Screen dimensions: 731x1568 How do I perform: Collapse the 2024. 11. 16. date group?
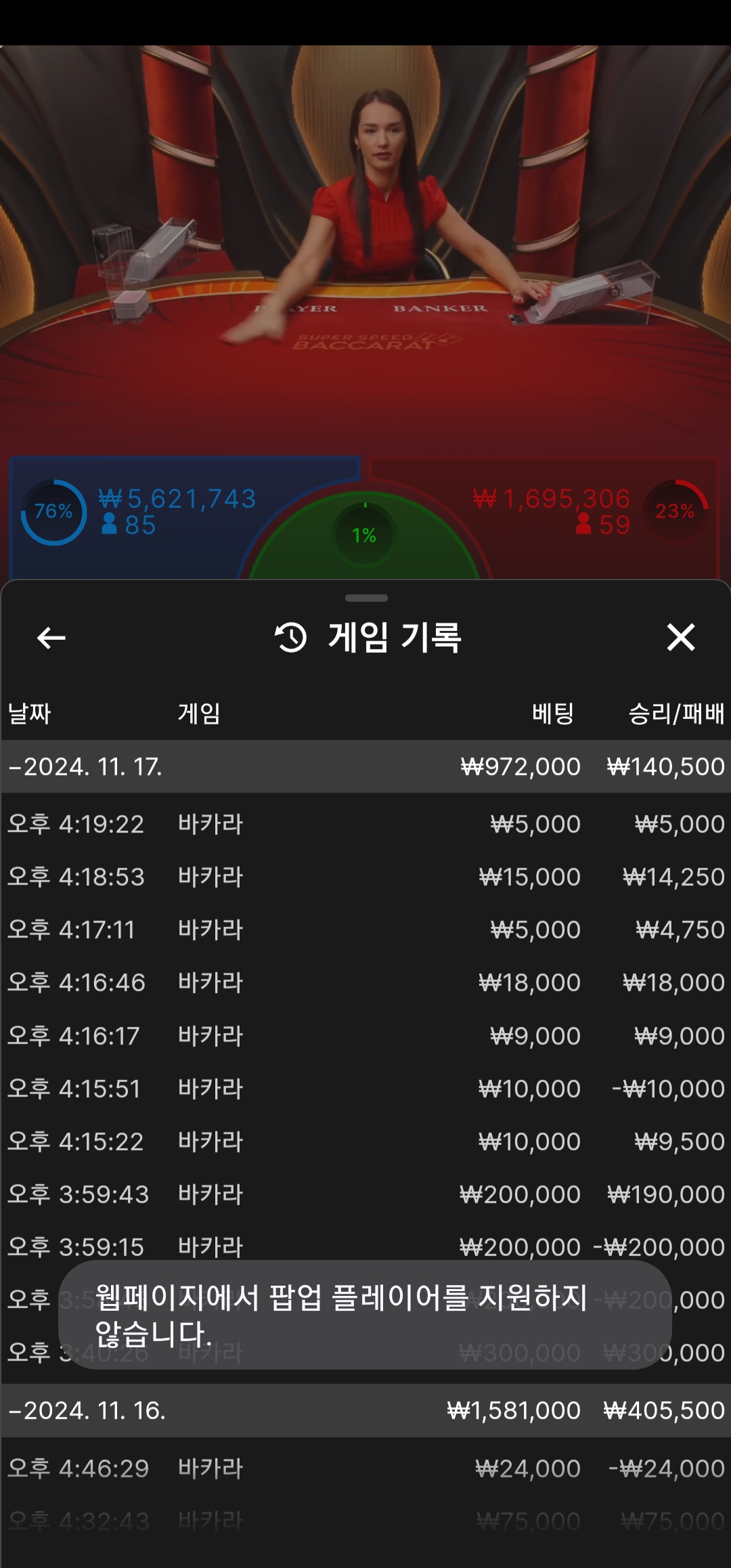point(365,1410)
